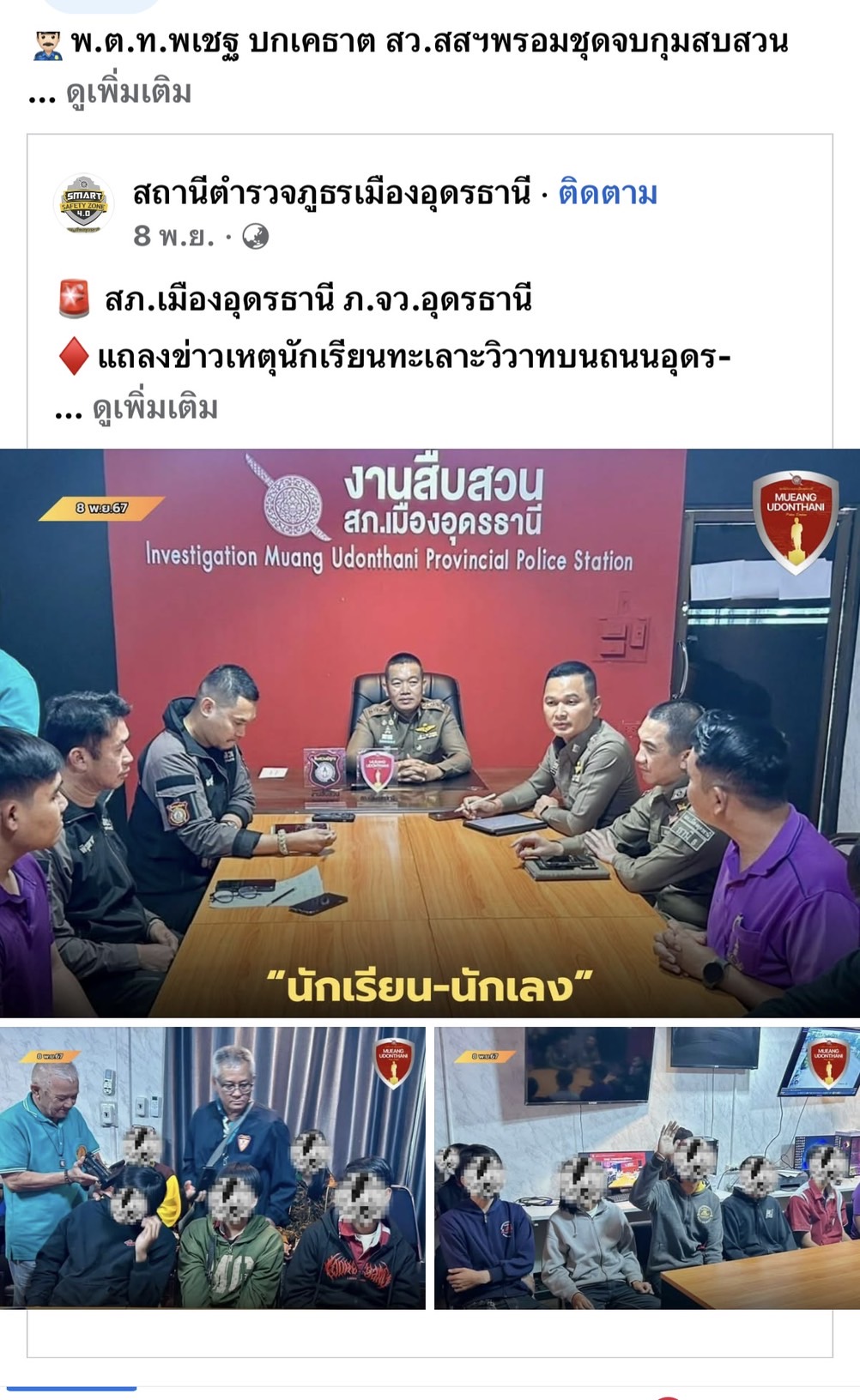860x1400 pixels.
Task: Open the bottom-left photo with two older men
Action: pos(212,1167)
